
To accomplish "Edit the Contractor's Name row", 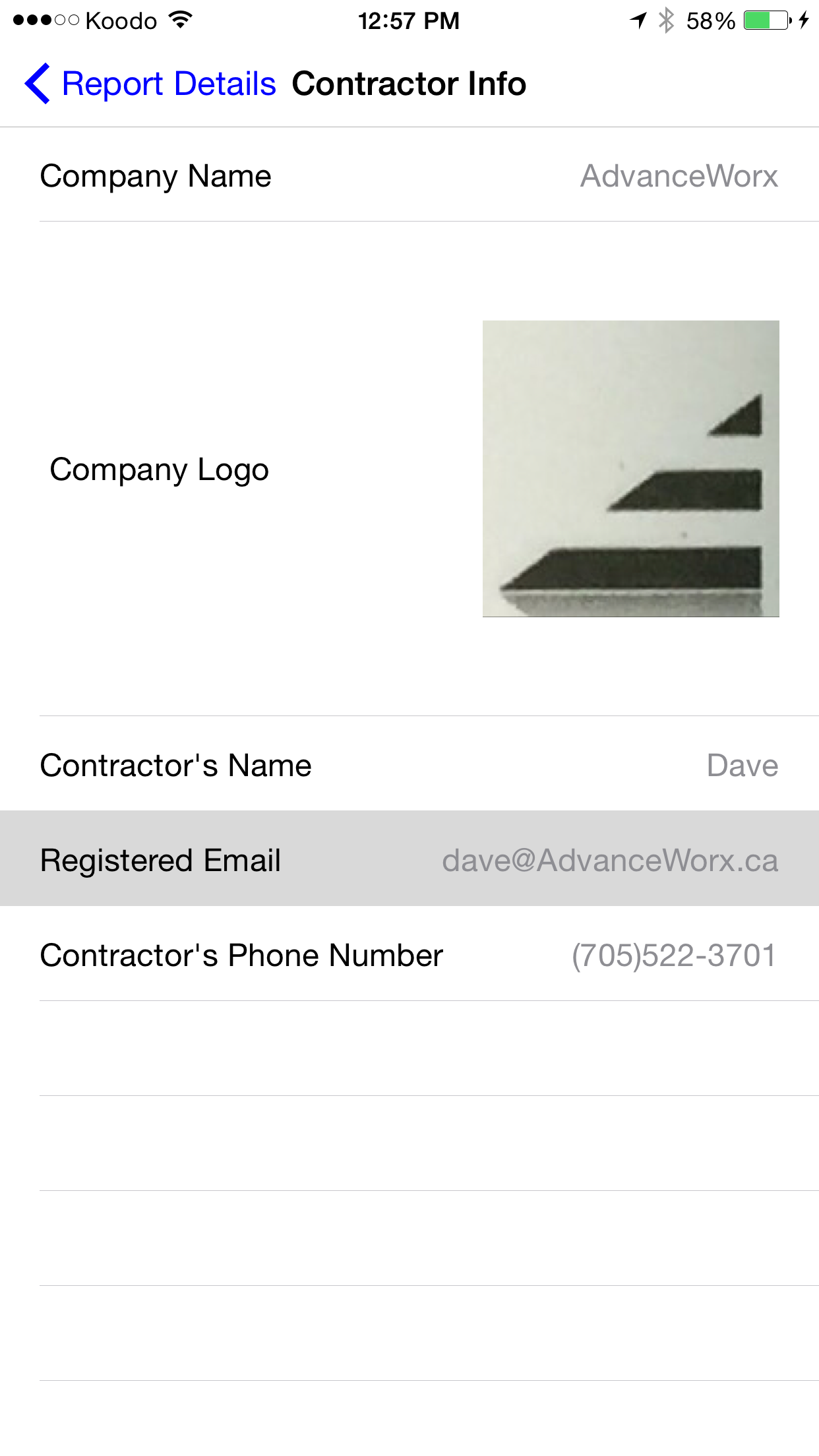I will click(409, 764).
